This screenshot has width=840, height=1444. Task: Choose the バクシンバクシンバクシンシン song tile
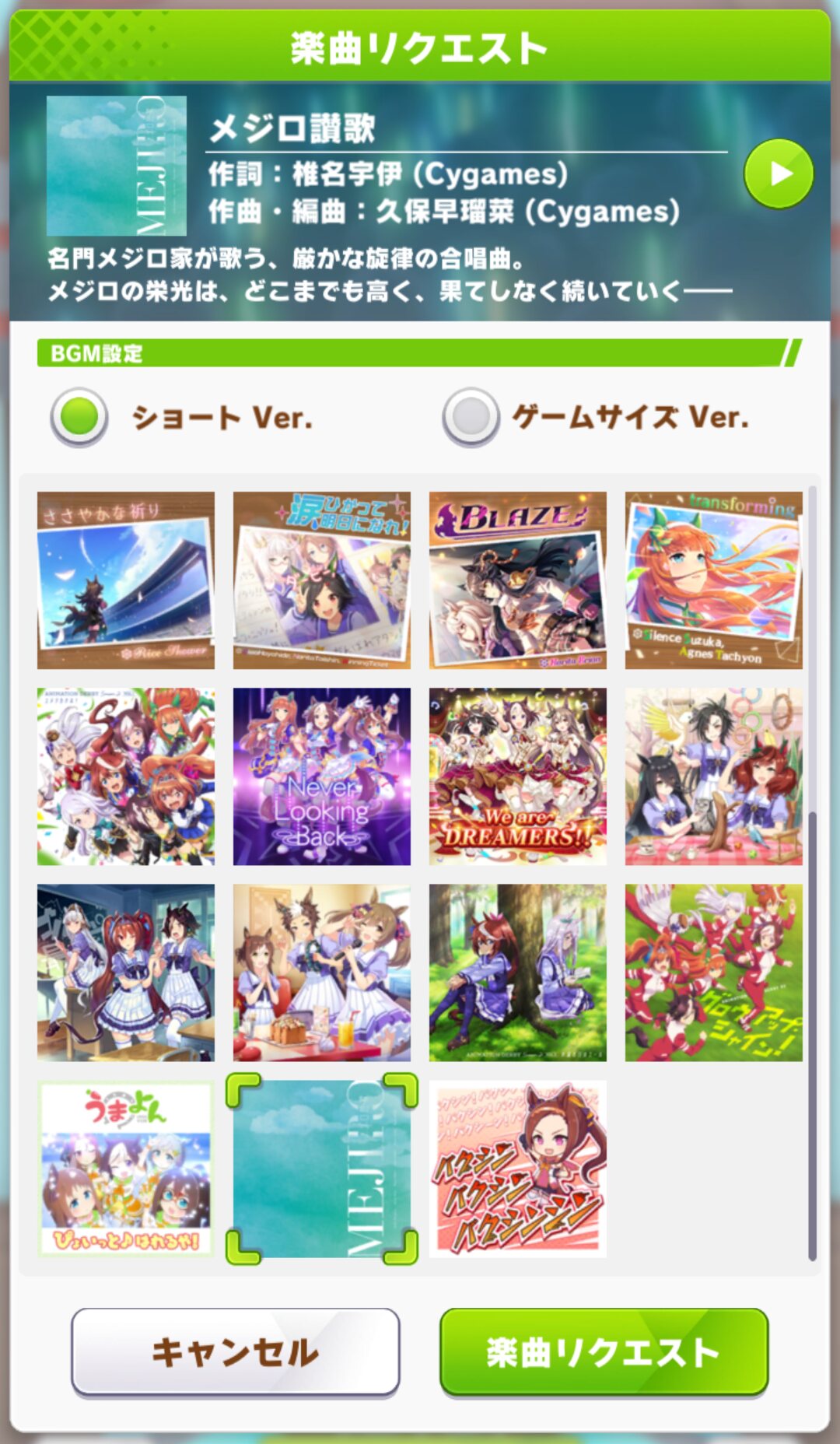pos(518,1169)
